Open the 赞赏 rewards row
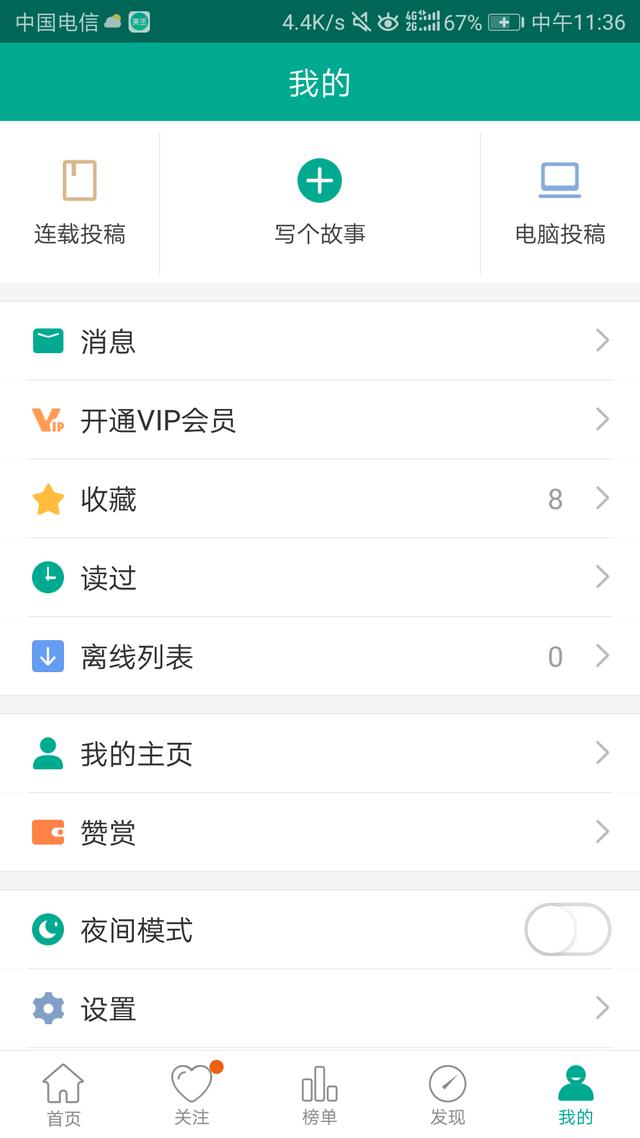640x1138 pixels. [320, 832]
